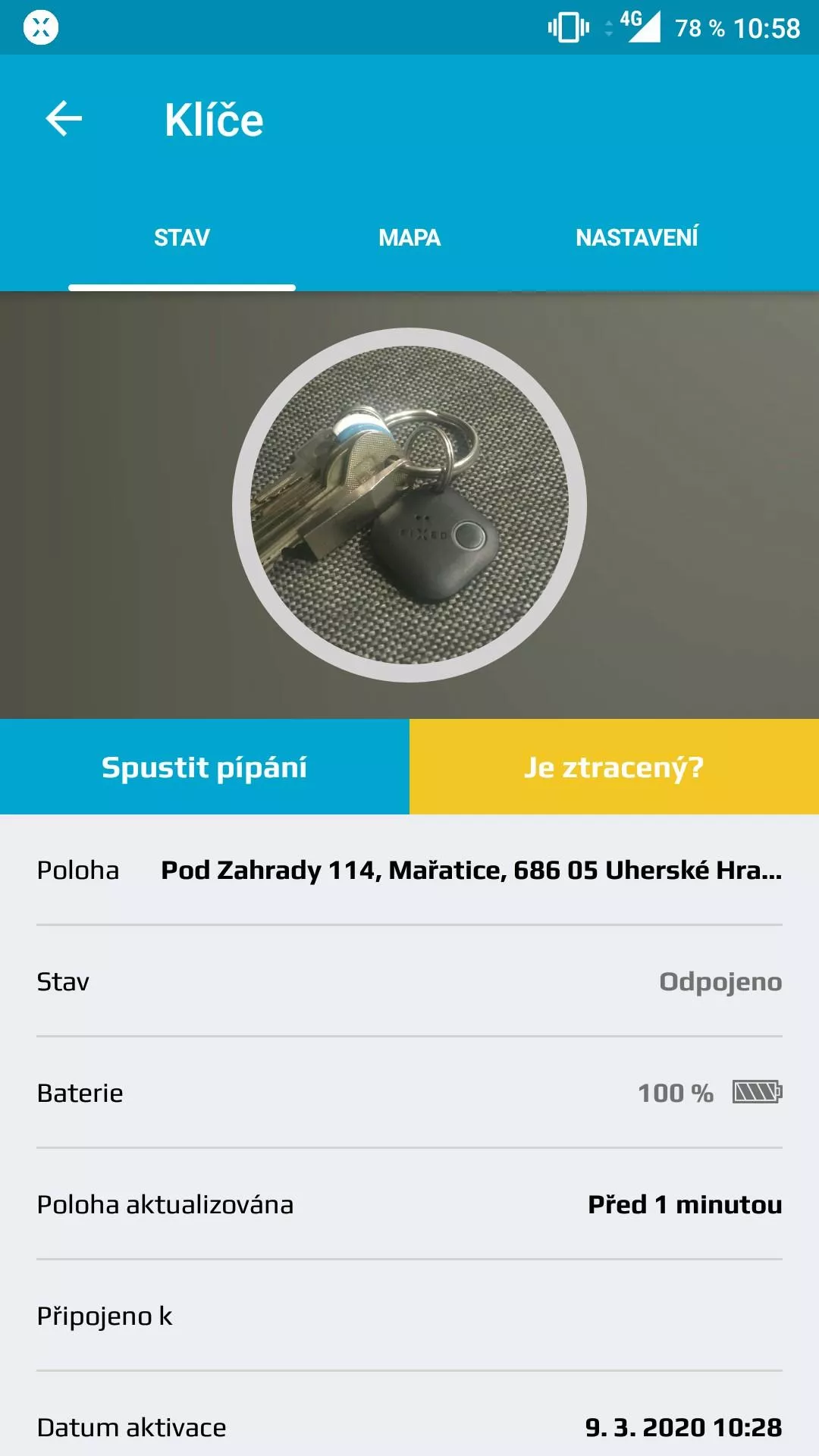Go back using the arrow
Viewport: 819px width, 1456px height.
pyautogui.click(x=64, y=119)
